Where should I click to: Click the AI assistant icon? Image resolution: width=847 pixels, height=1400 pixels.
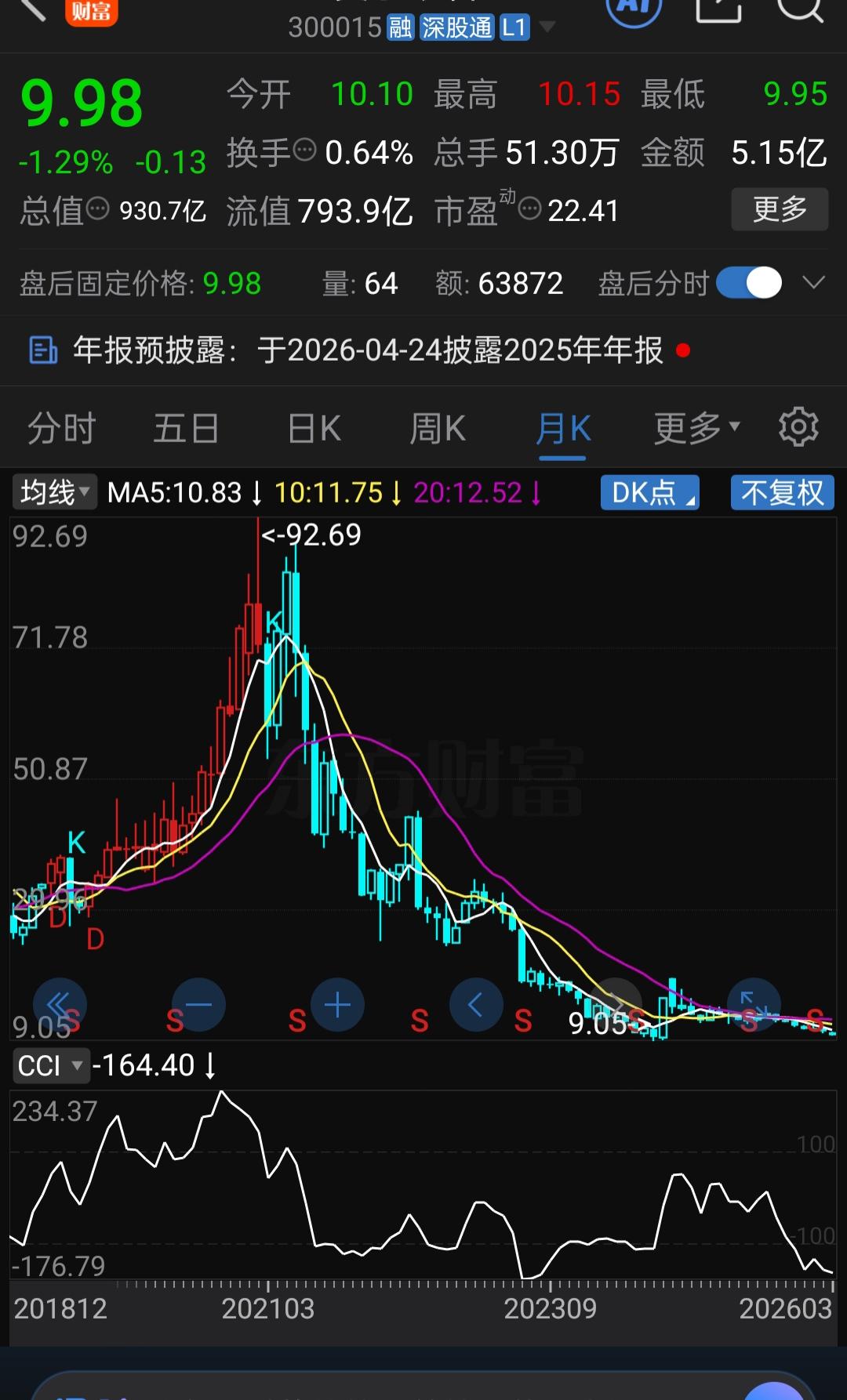[x=634, y=9]
